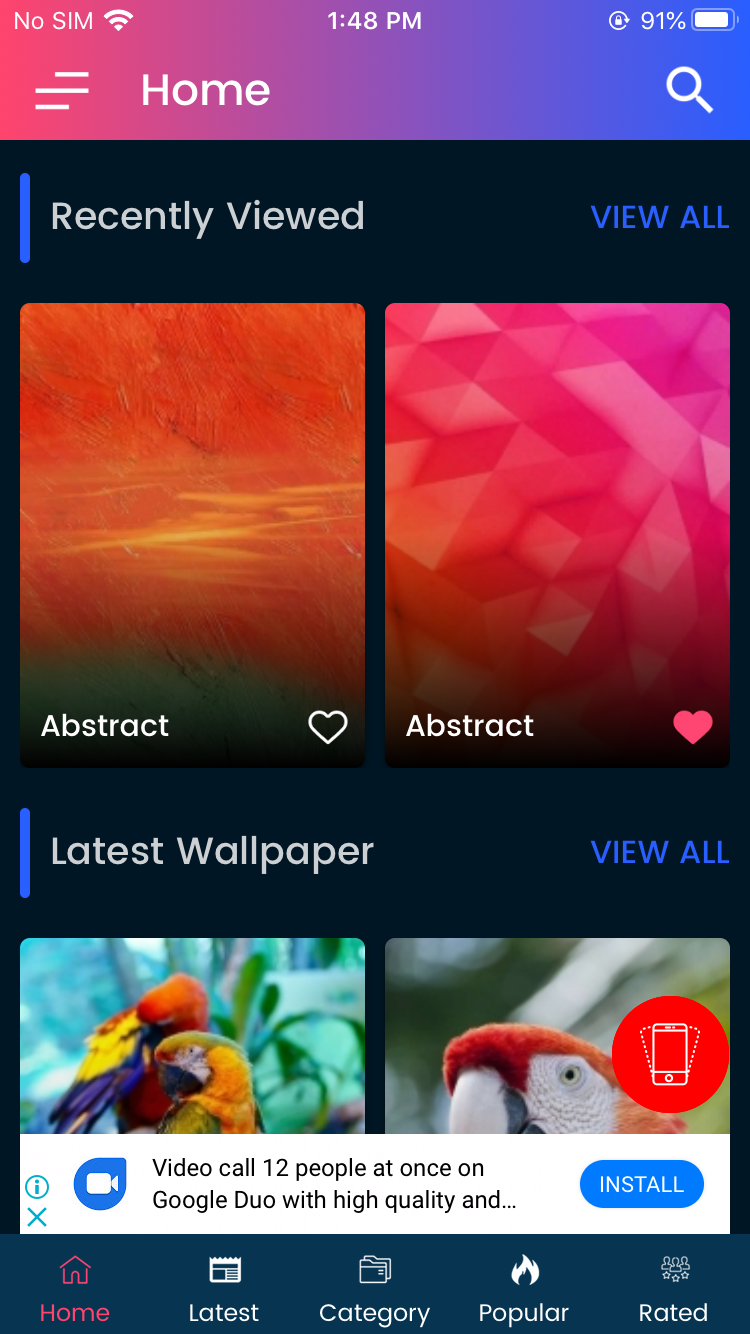The width and height of the screenshot is (750, 1334).
Task: Expand all Recently Viewed wallpapers
Action: [660, 217]
